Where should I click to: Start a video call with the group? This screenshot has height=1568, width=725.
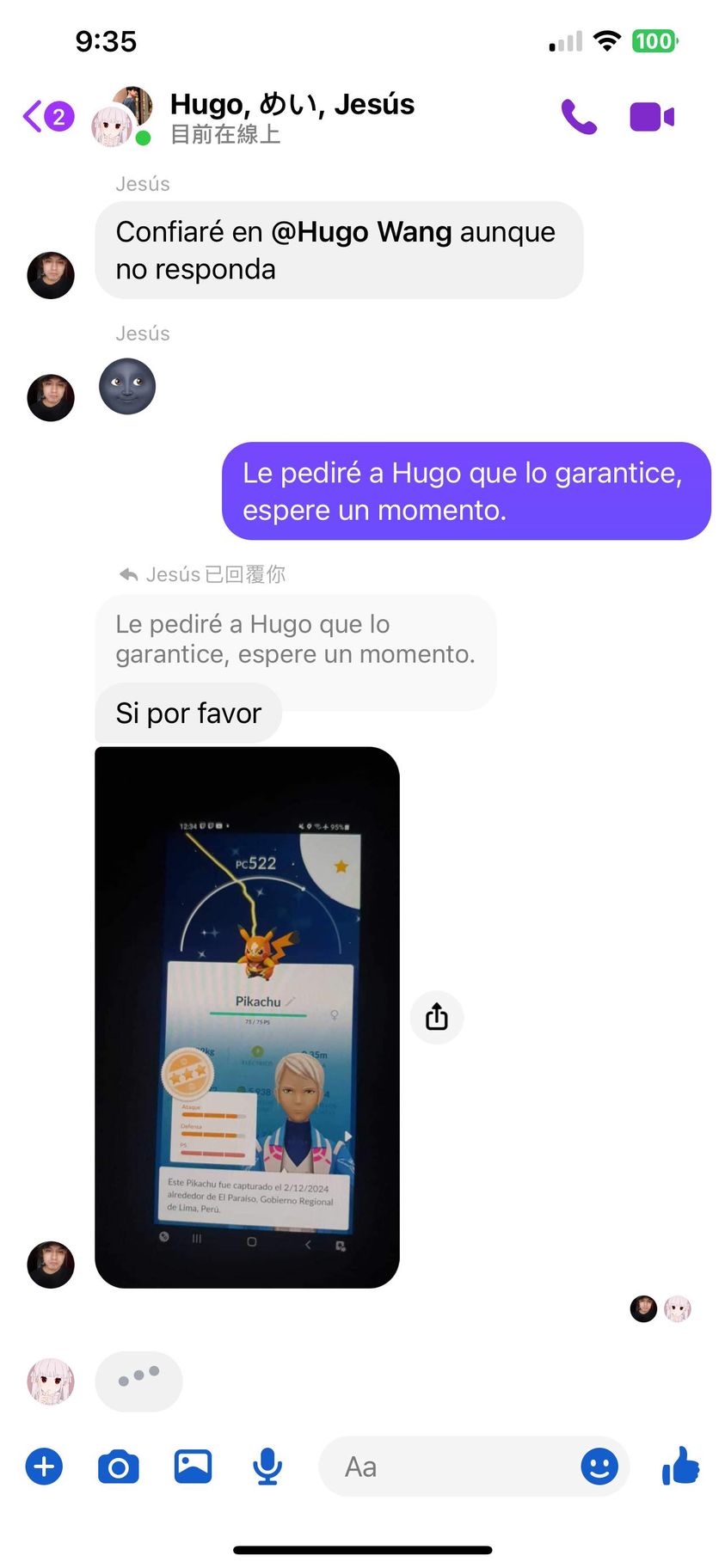pos(651,117)
